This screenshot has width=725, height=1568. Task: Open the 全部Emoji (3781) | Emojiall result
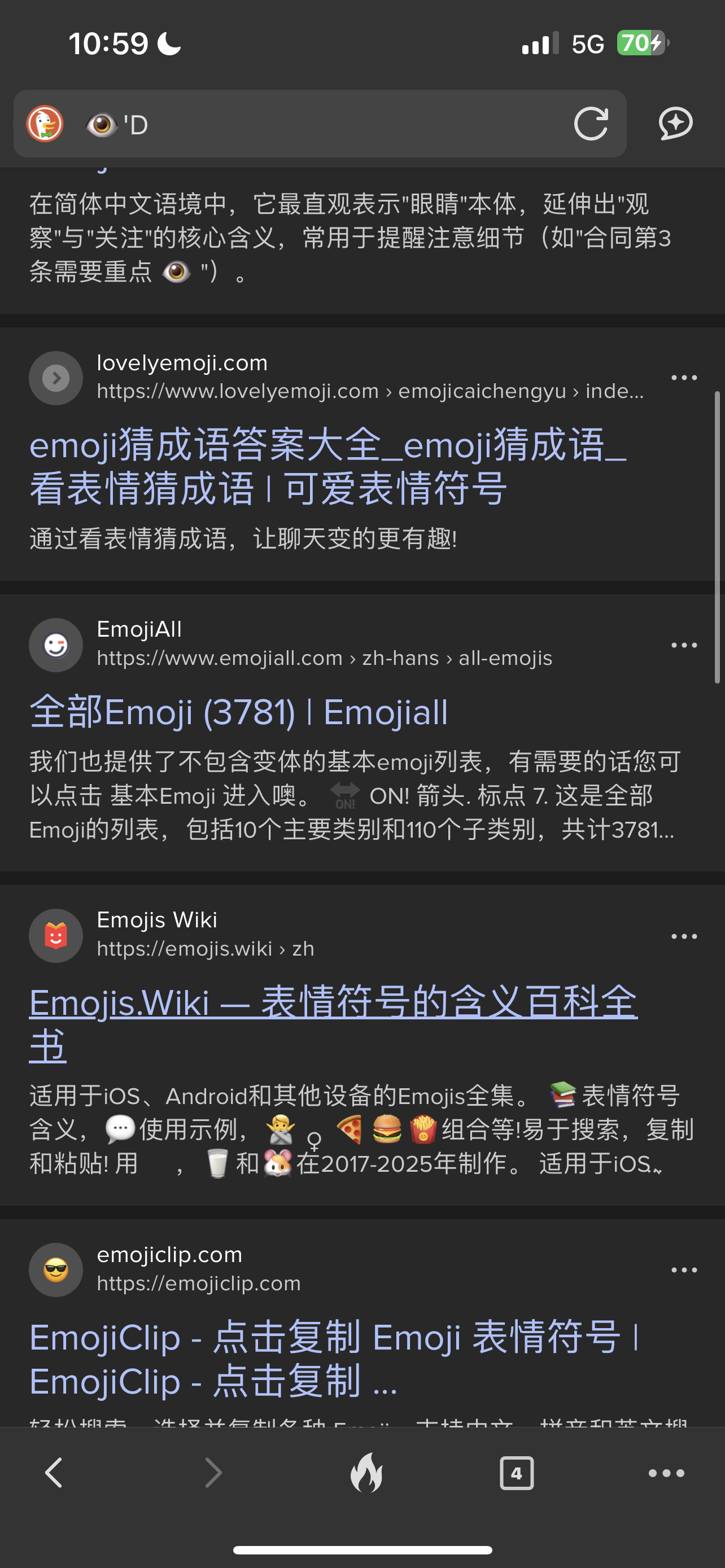[x=239, y=712]
